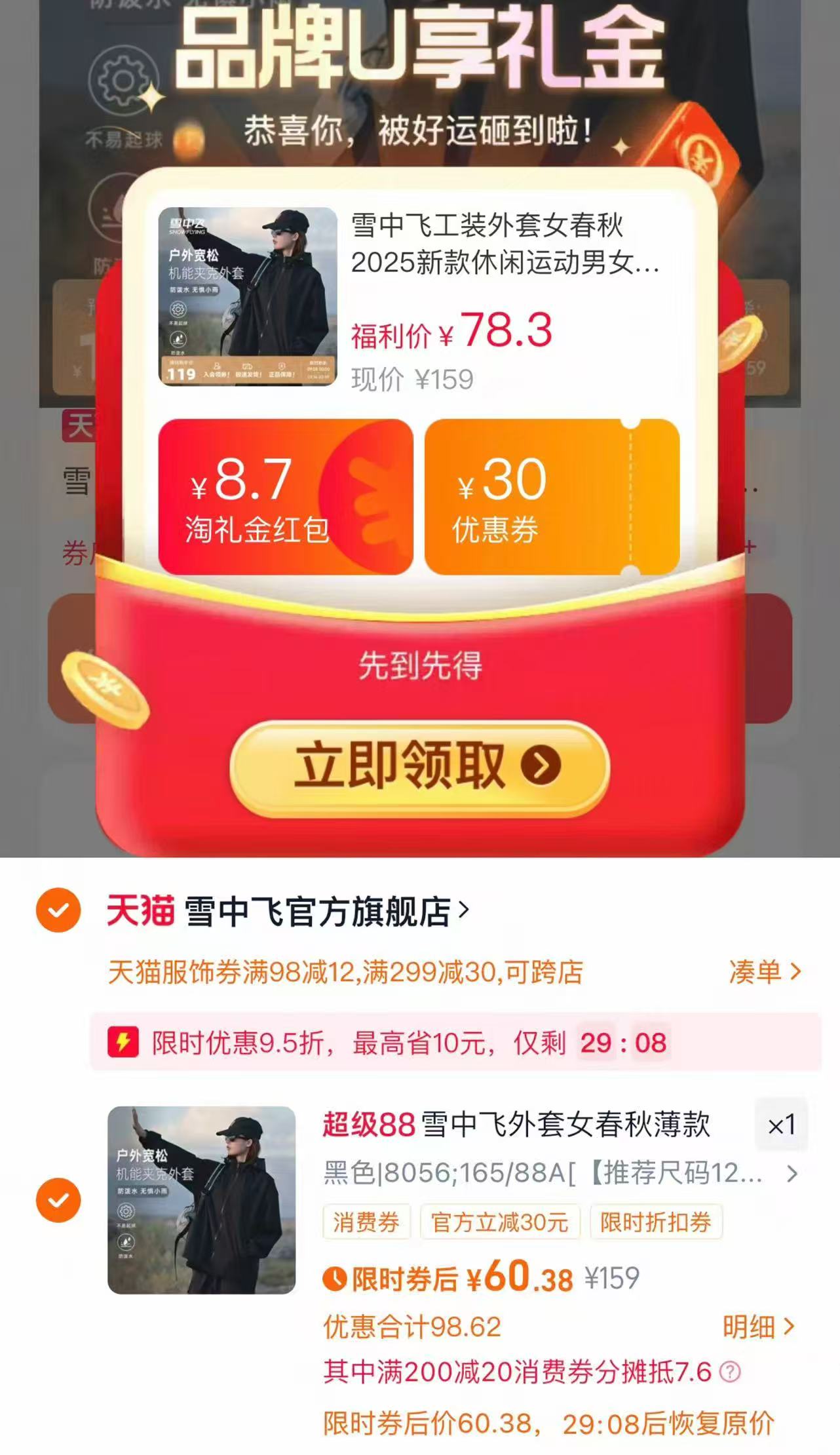Viewport: 840px width, 1455px height.
Task: Uncheck the 超级88 product selection checkbox
Action: [x=60, y=1201]
